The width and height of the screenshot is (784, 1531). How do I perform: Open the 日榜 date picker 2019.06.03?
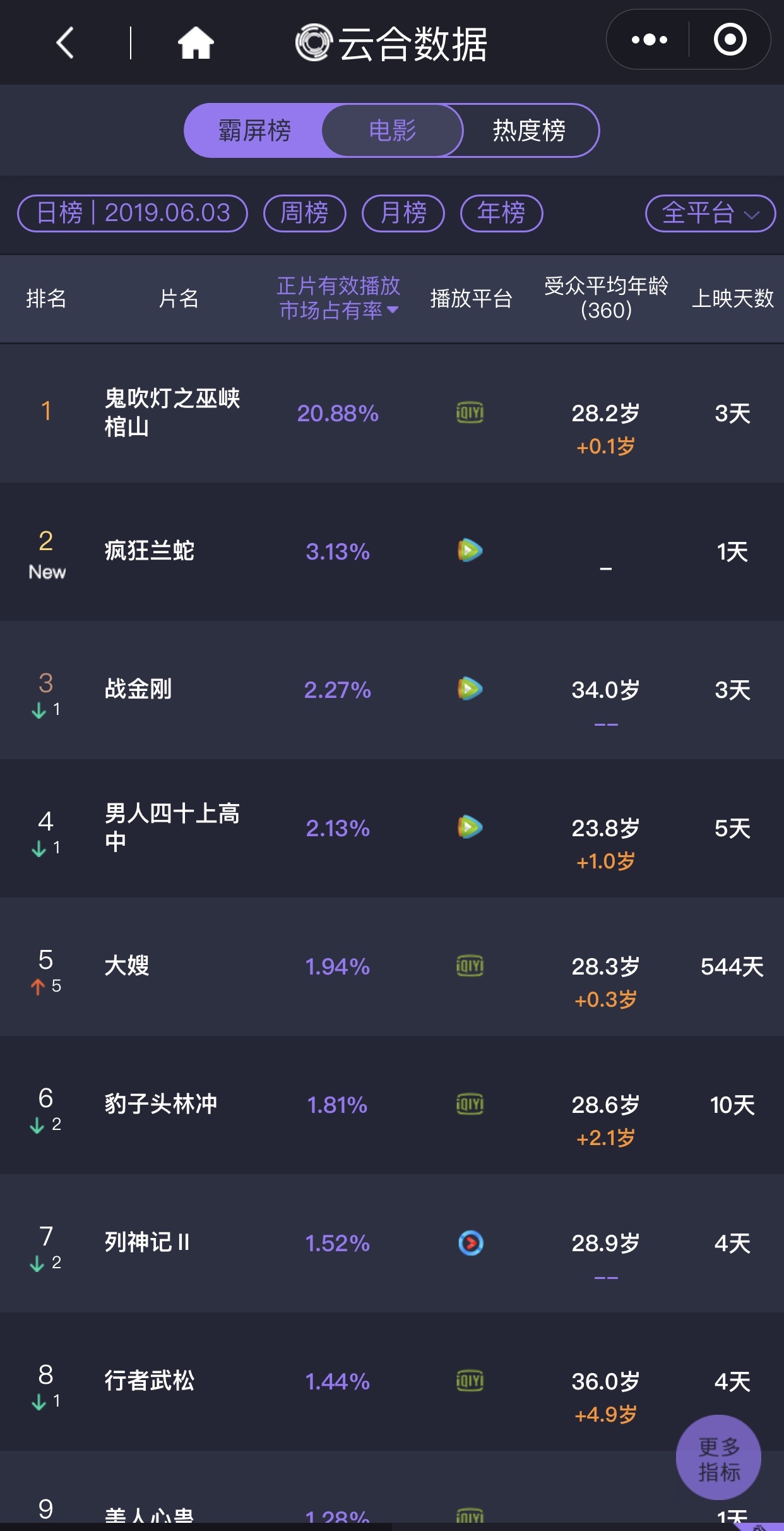133,213
